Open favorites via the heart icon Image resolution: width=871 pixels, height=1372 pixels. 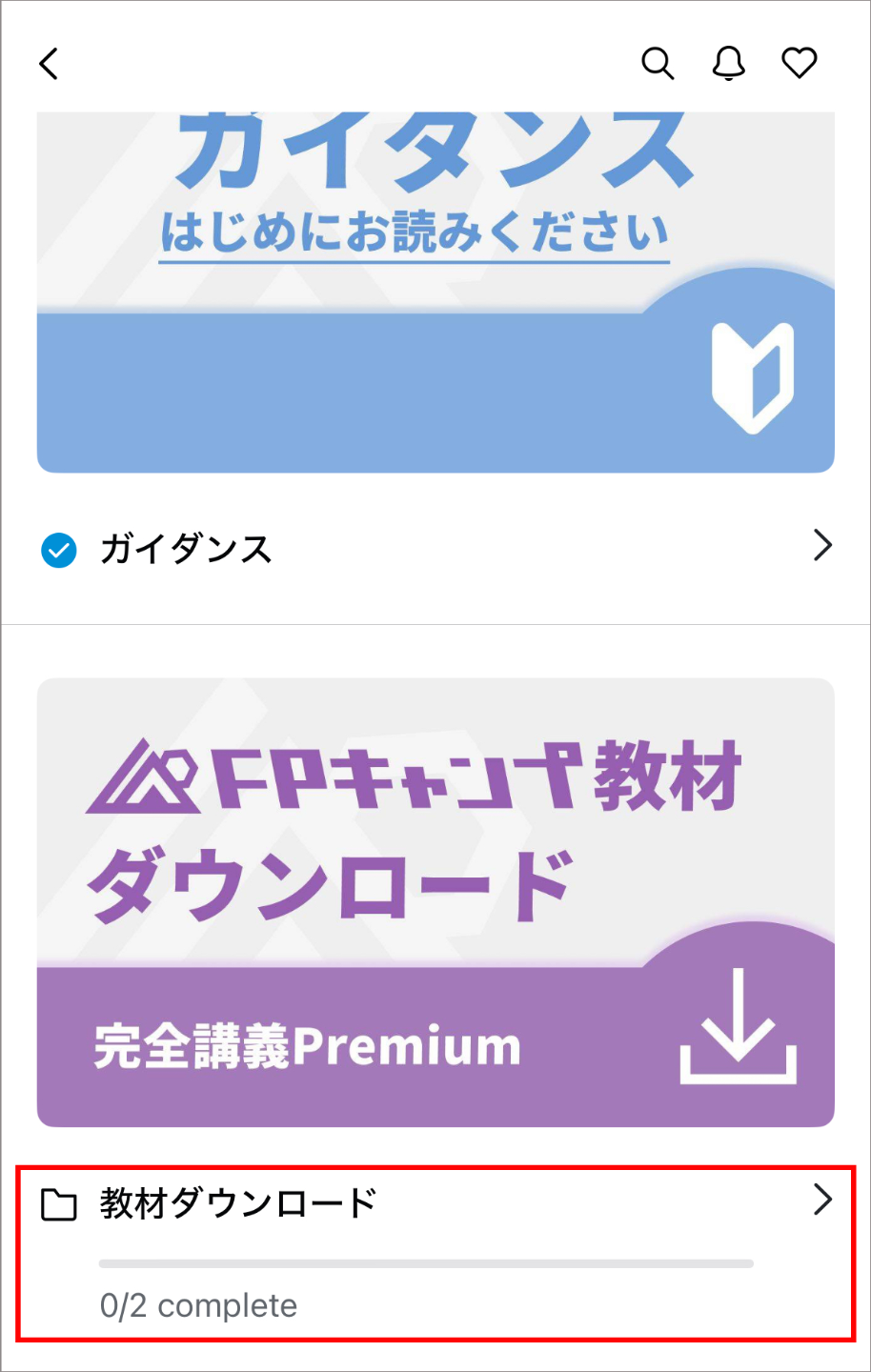800,64
